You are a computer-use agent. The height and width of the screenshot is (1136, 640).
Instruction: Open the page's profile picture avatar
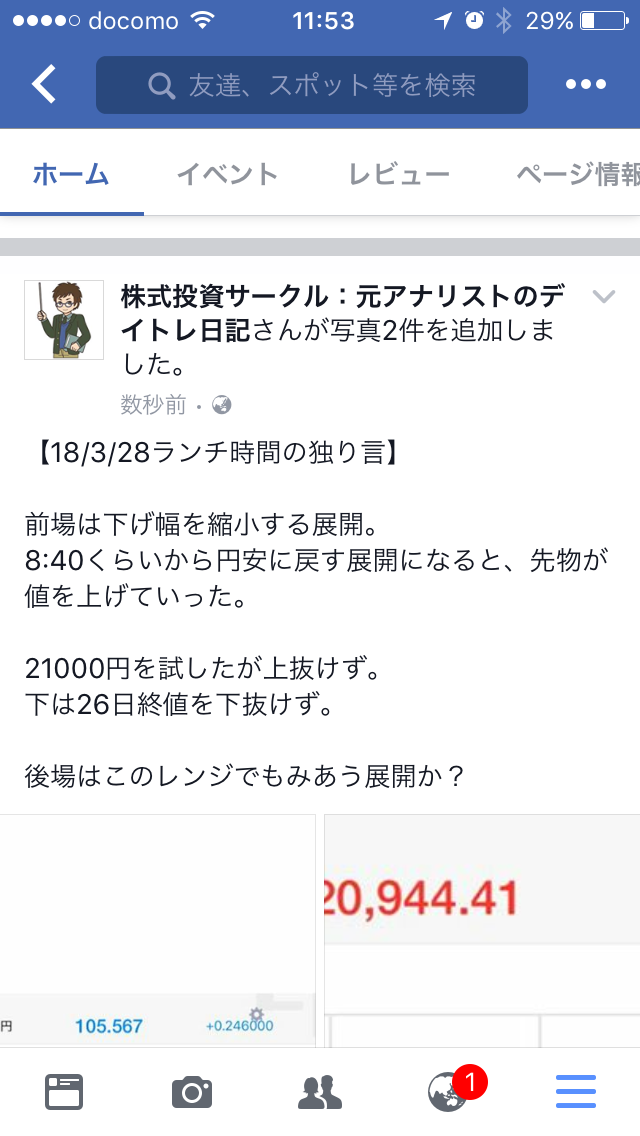click(x=64, y=320)
